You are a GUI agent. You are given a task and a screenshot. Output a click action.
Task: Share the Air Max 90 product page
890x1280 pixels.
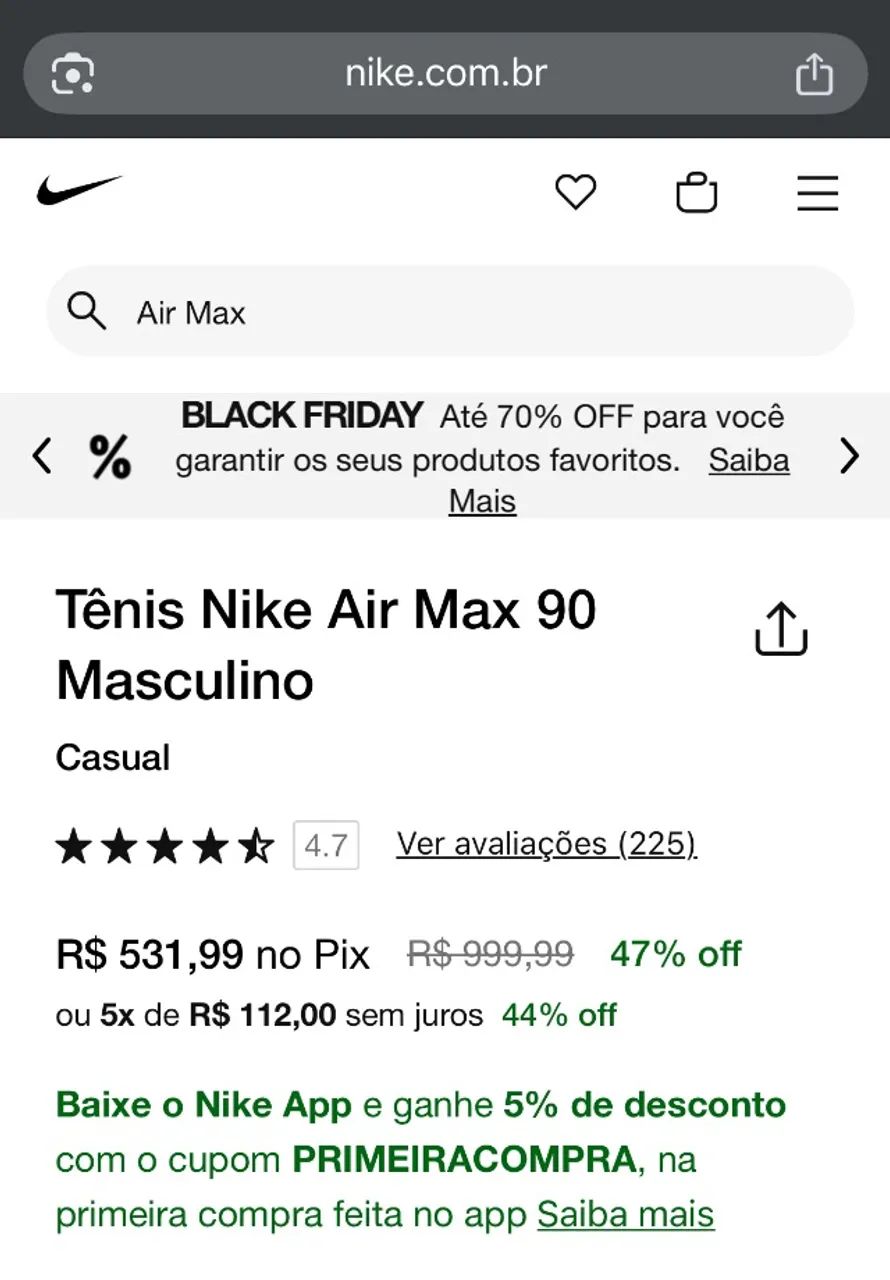[x=780, y=629]
